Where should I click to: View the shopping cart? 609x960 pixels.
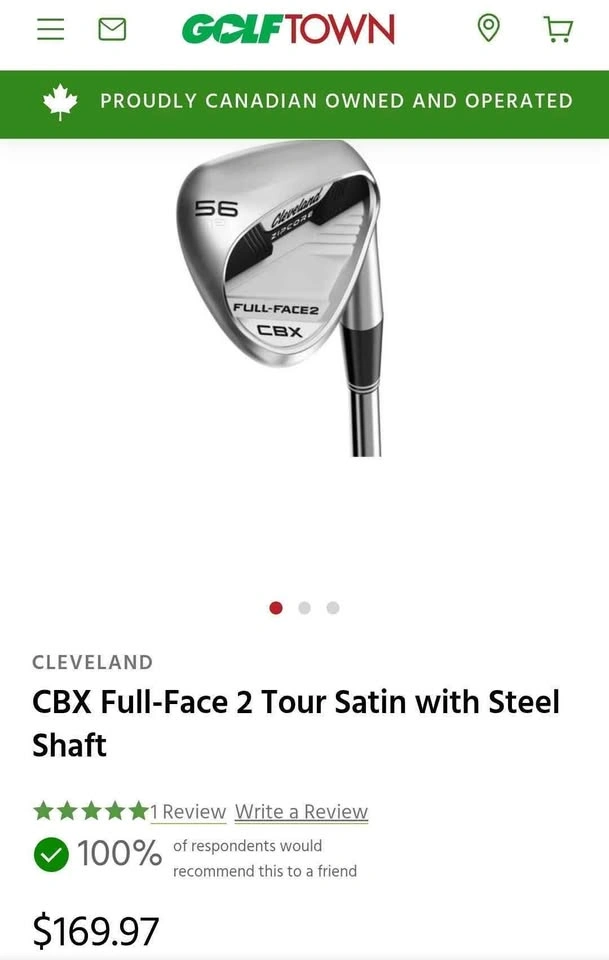coord(558,30)
